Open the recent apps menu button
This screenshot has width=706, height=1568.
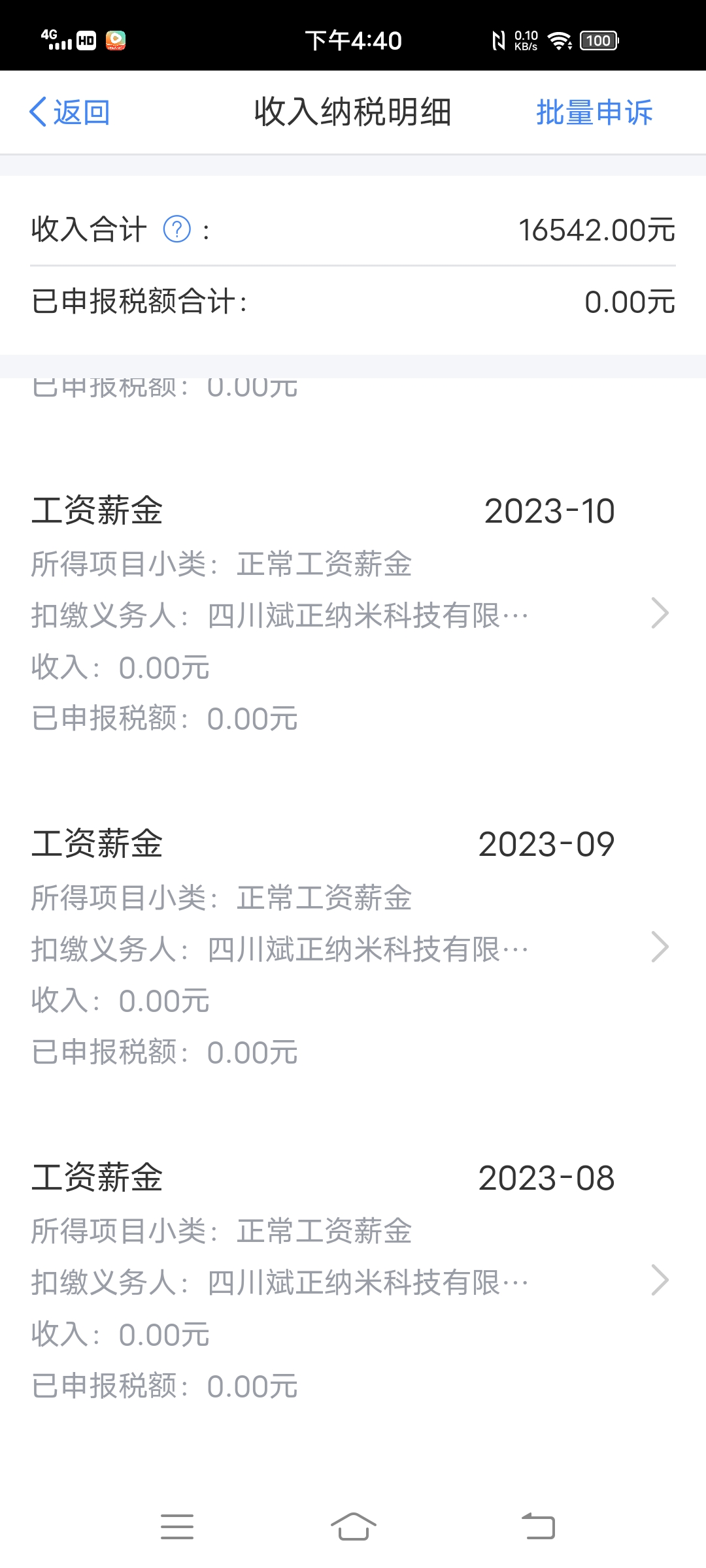177,1527
